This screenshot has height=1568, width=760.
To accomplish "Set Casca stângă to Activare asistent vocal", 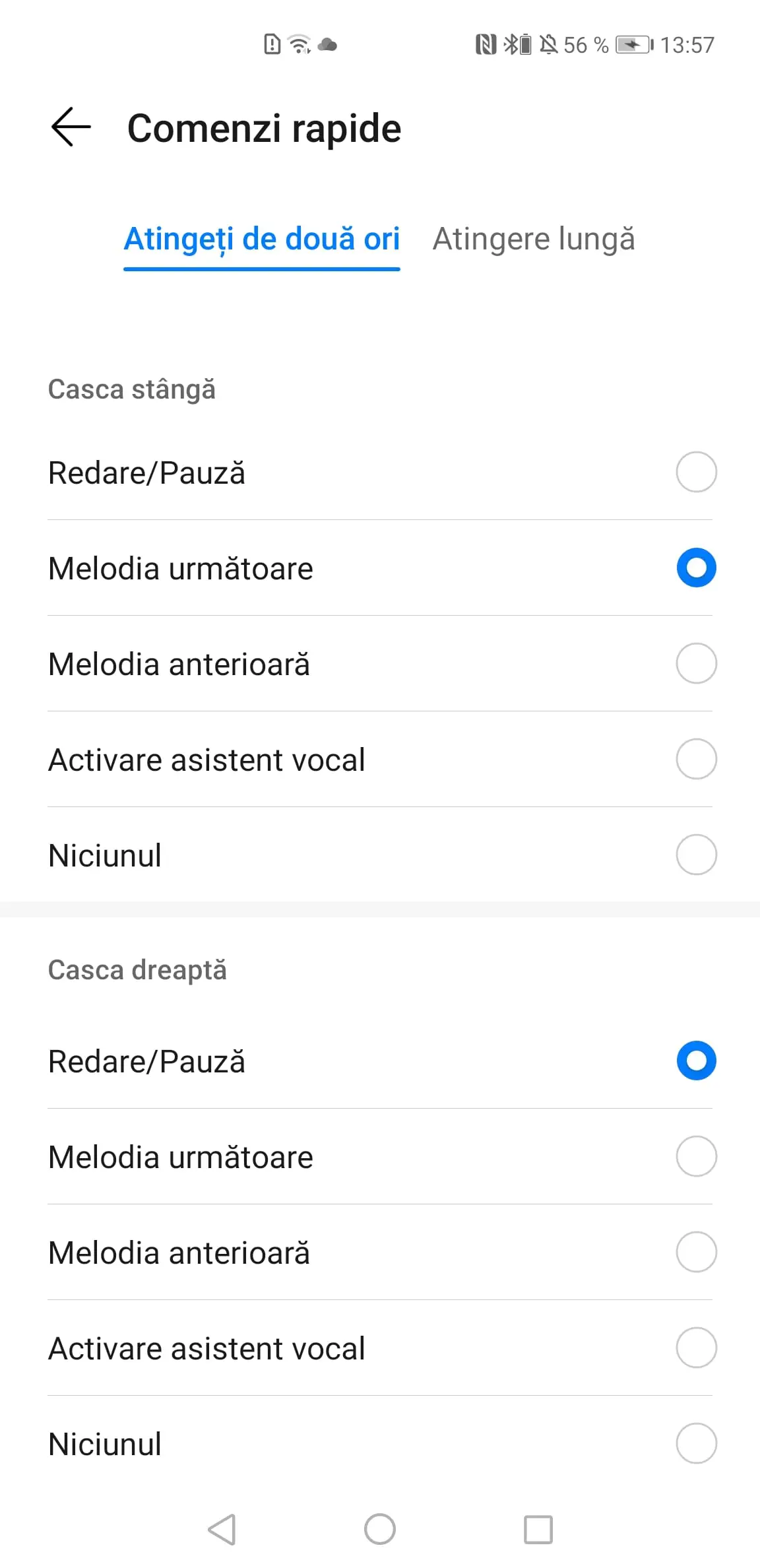I will [380, 760].
